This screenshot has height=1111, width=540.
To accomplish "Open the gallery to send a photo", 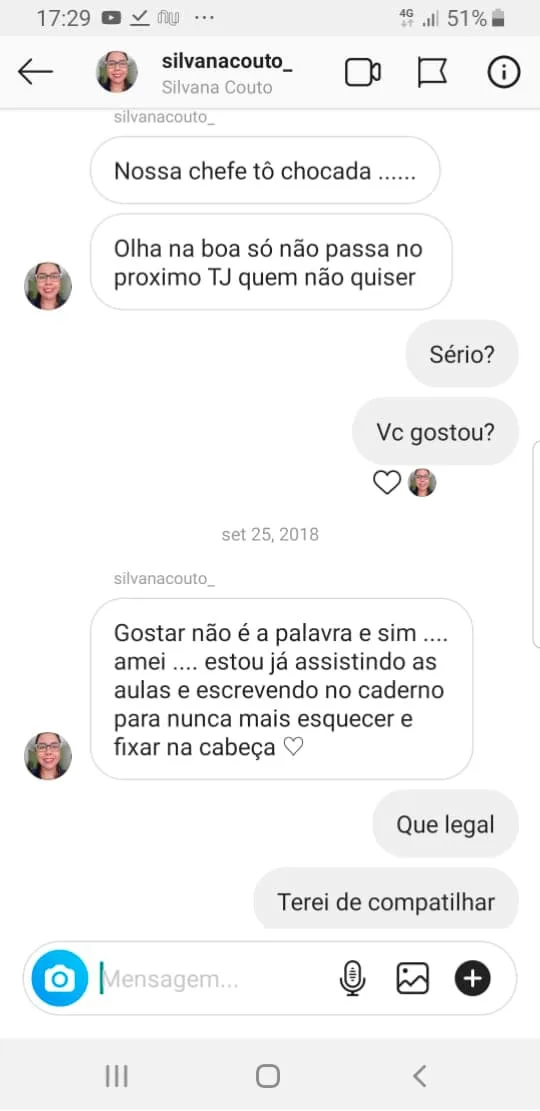I will tap(412, 979).
